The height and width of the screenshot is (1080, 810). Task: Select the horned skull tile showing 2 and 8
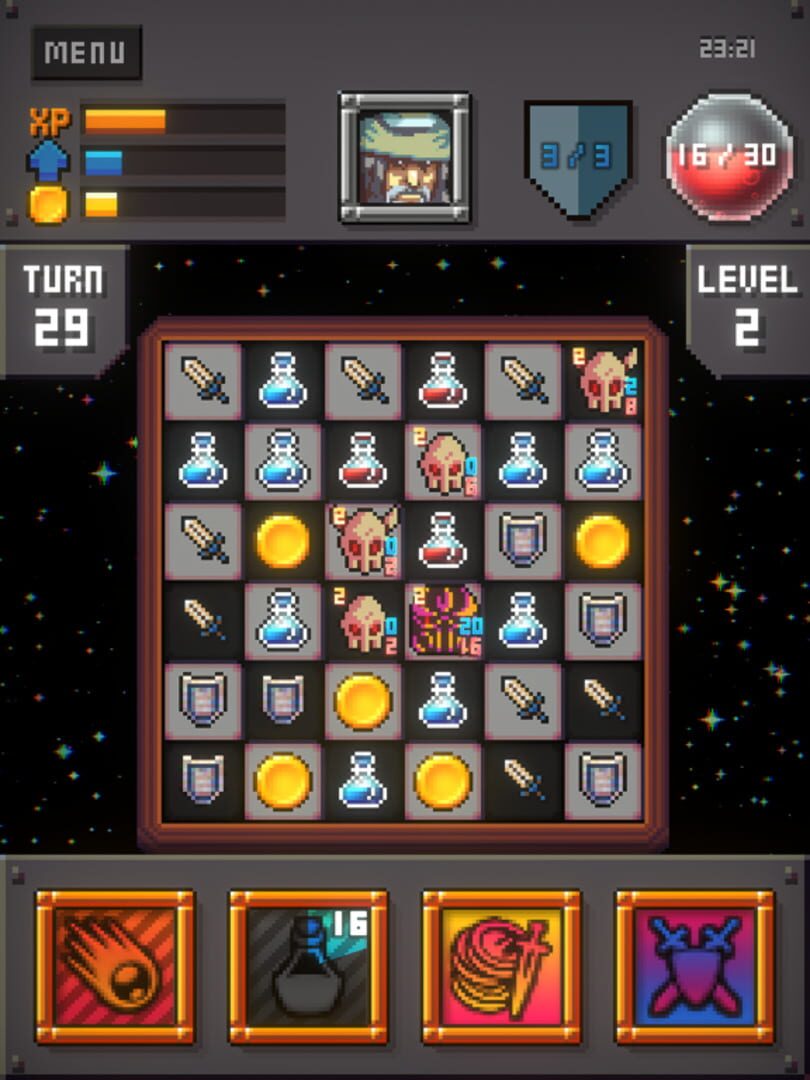(603, 381)
